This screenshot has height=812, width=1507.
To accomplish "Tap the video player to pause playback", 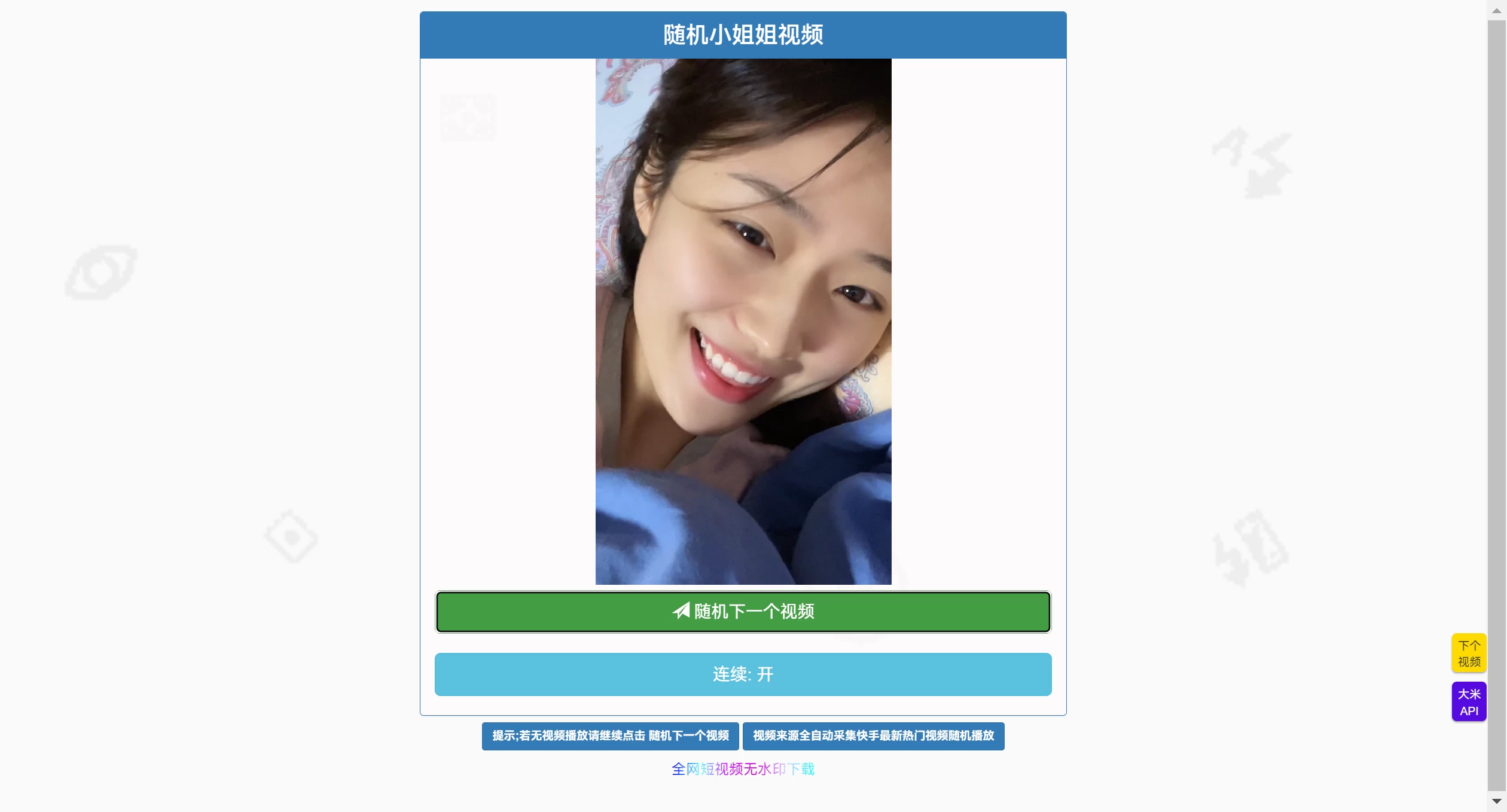I will [743, 321].
